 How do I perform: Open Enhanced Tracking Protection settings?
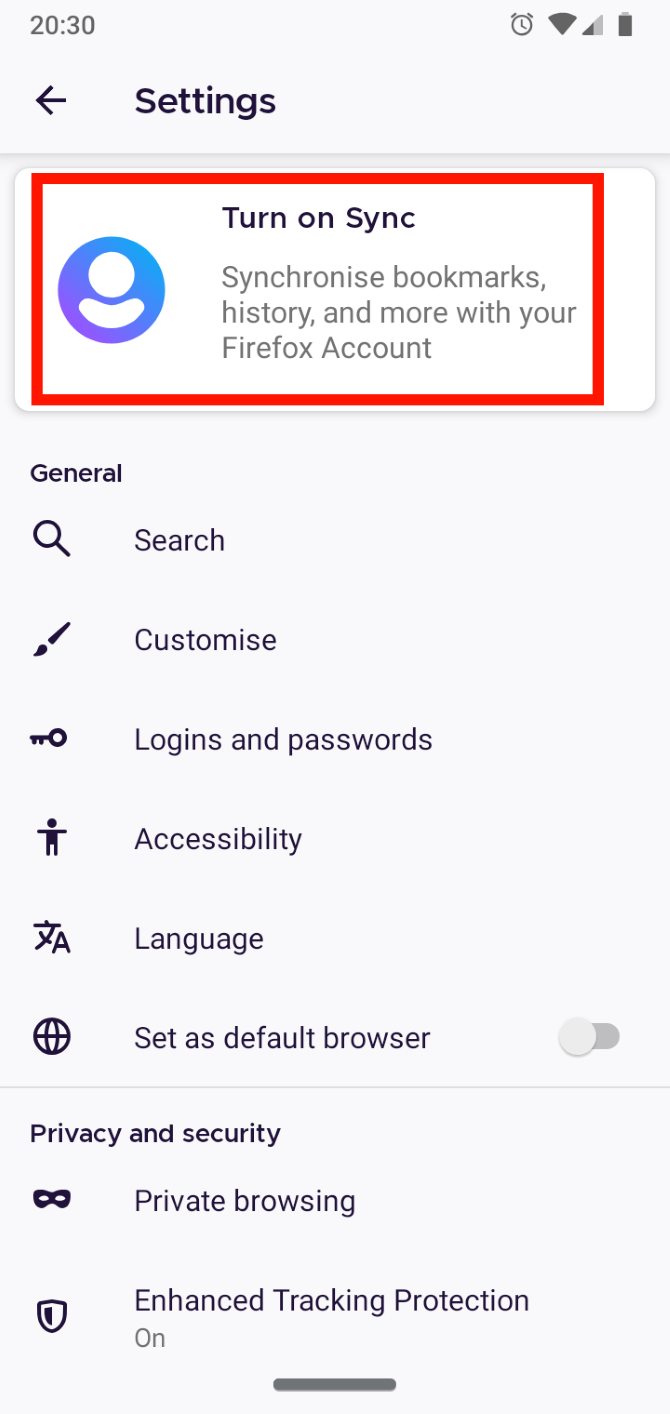[x=331, y=1315]
